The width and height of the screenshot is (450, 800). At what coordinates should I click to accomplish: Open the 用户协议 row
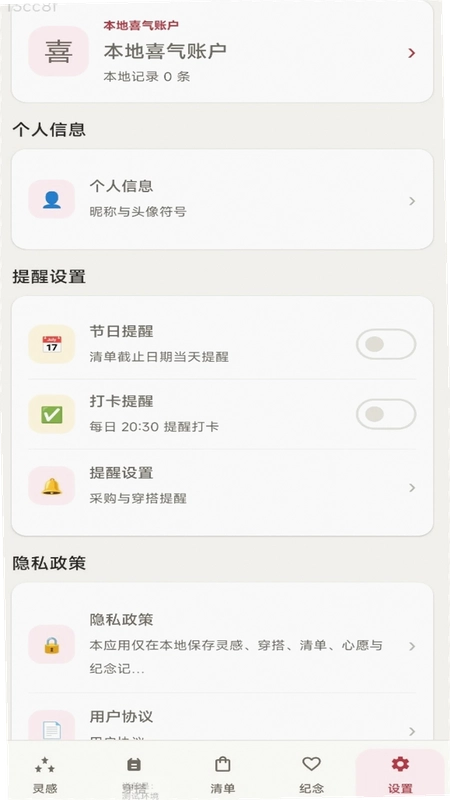click(222, 719)
